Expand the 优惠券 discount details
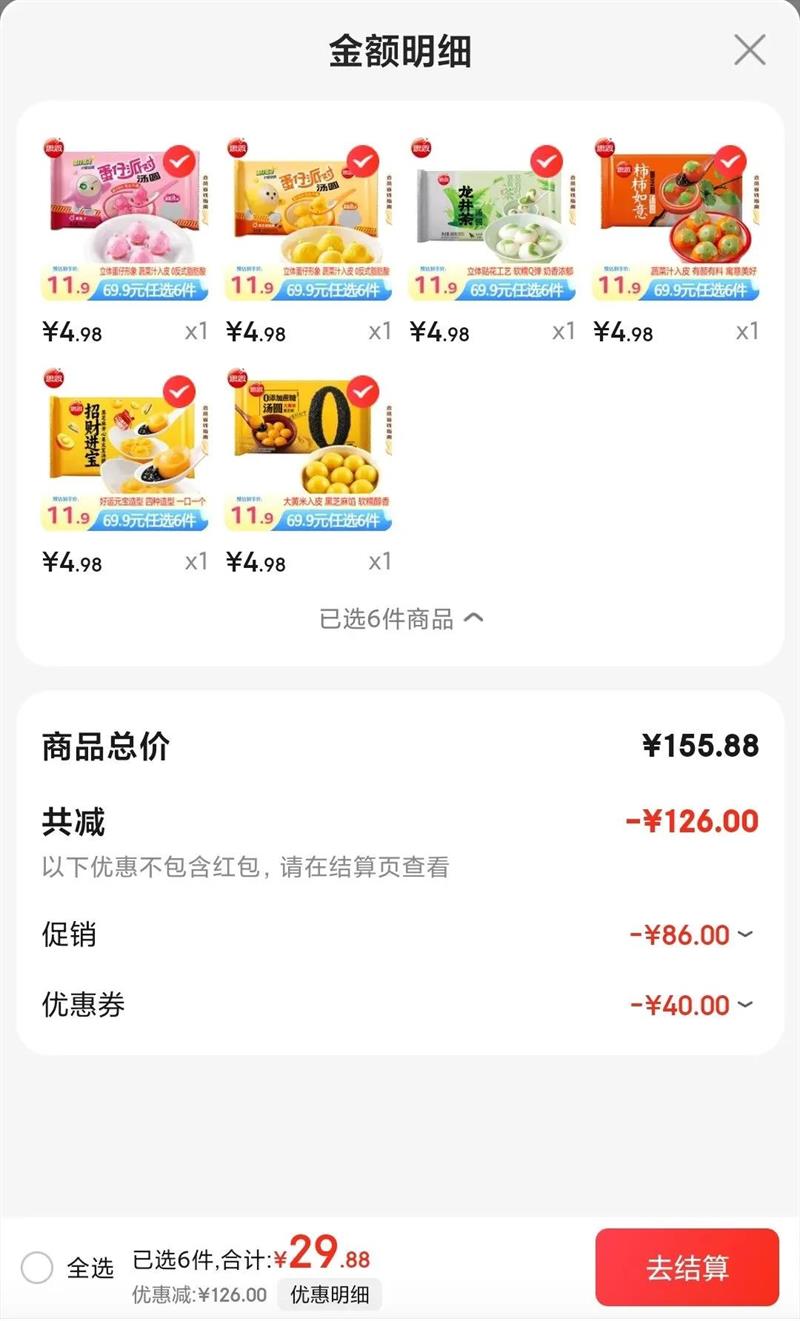 click(745, 1005)
